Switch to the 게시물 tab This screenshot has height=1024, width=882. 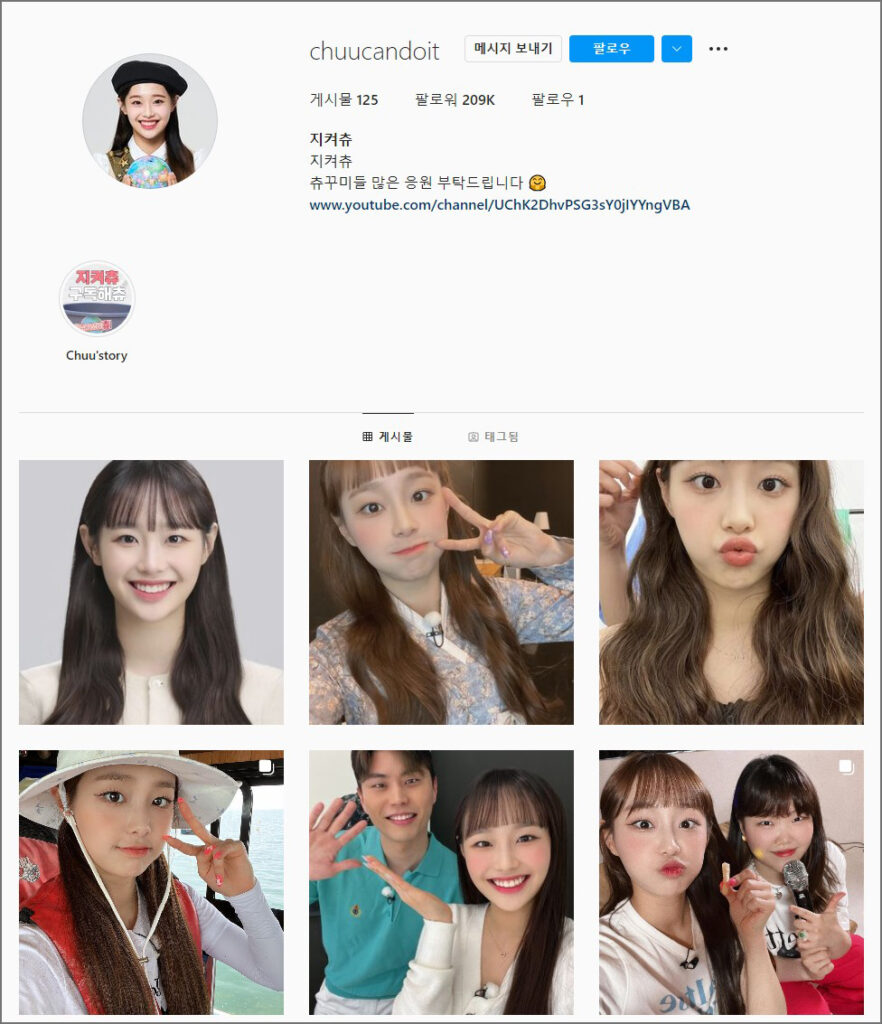388,437
